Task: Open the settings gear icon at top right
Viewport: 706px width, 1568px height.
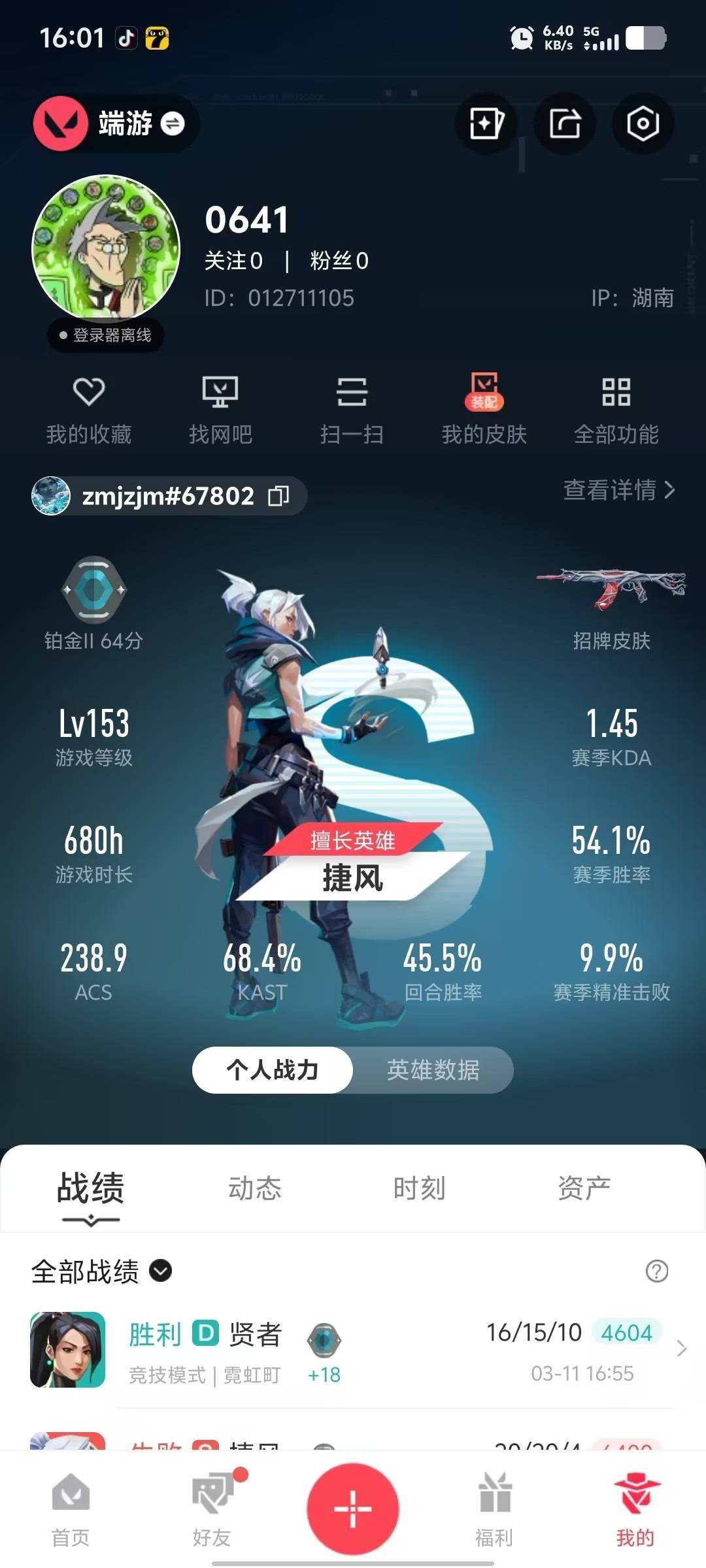Action: pos(643,124)
